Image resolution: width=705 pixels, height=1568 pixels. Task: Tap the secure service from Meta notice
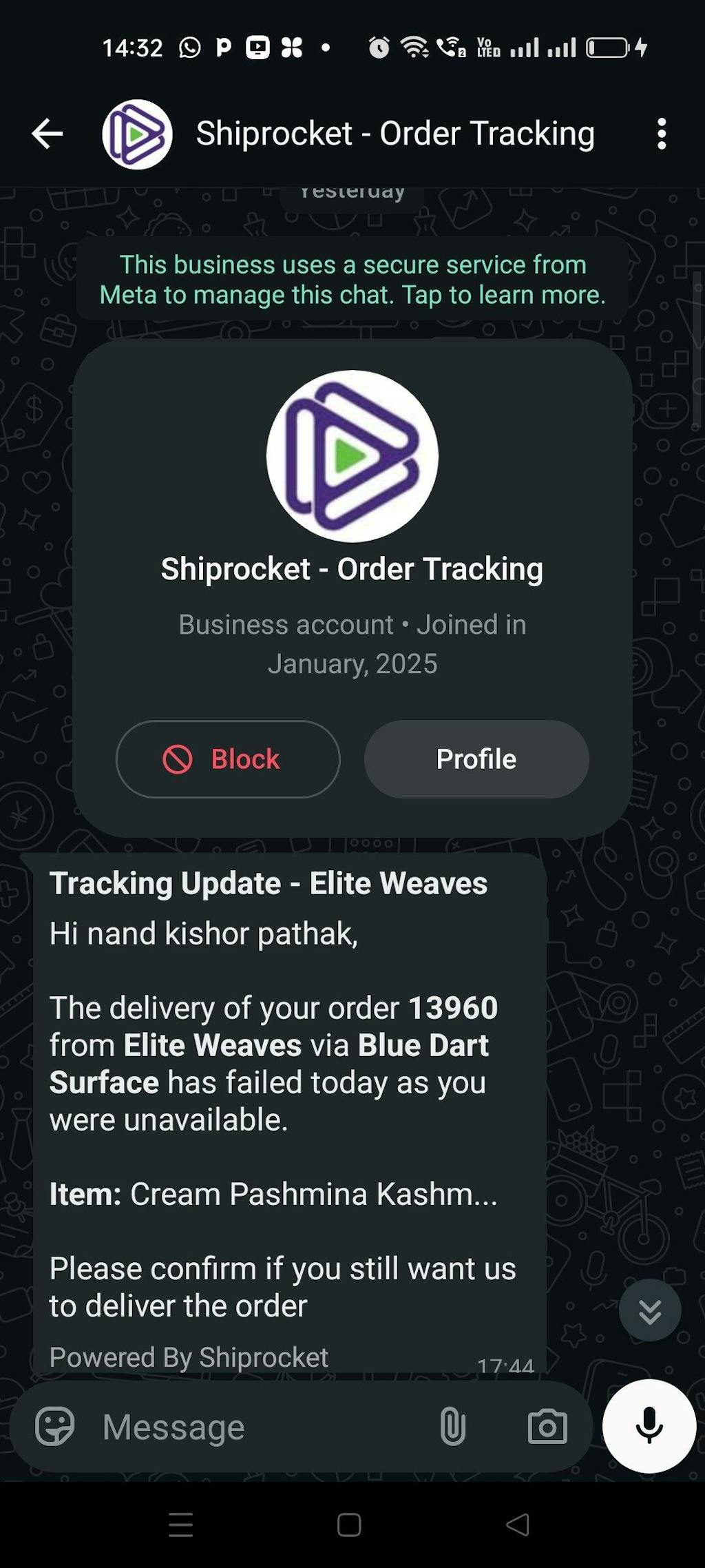[352, 280]
